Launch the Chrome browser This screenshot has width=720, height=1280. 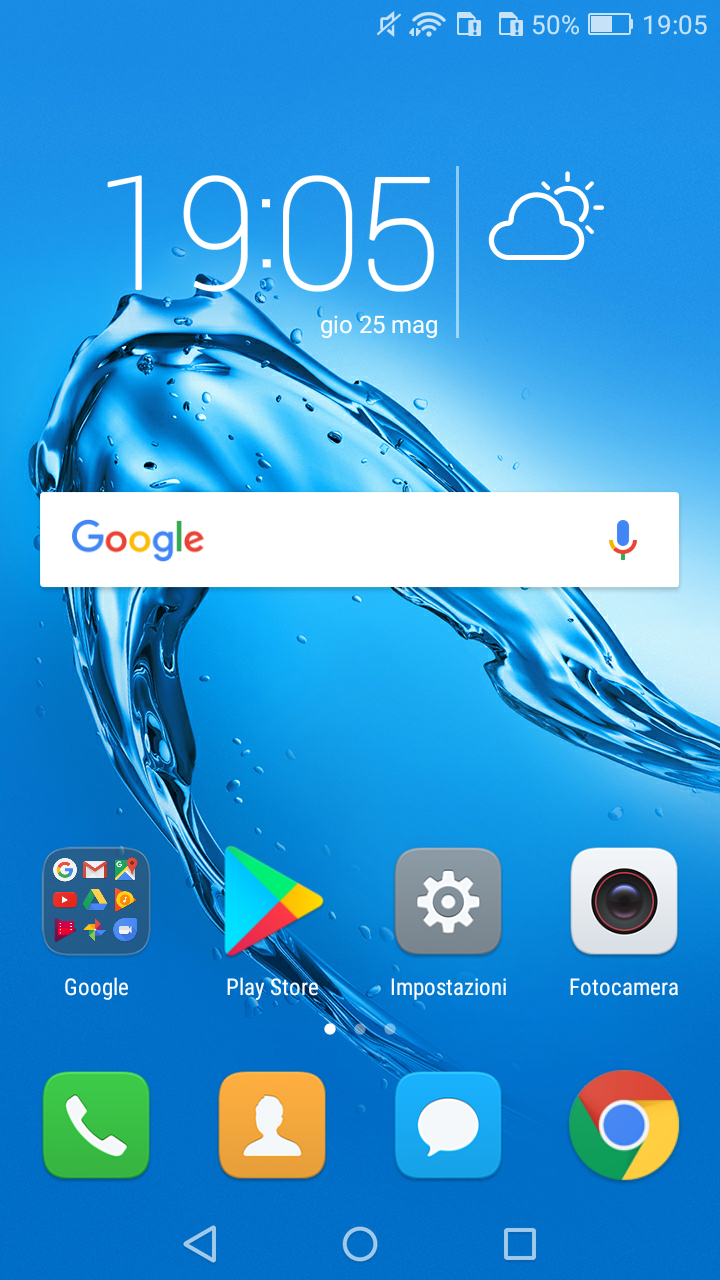[623, 1125]
